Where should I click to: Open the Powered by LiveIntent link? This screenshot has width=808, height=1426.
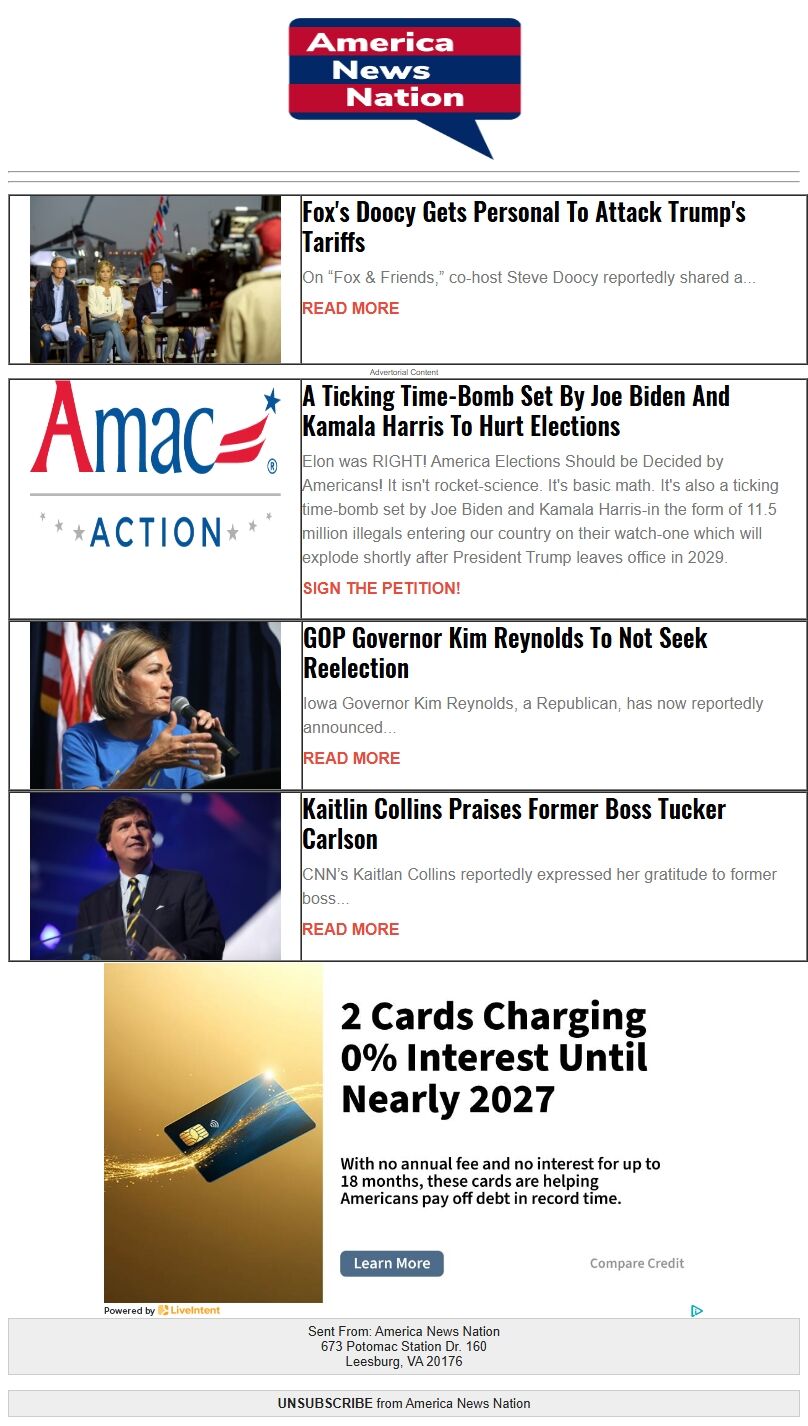(x=162, y=1310)
